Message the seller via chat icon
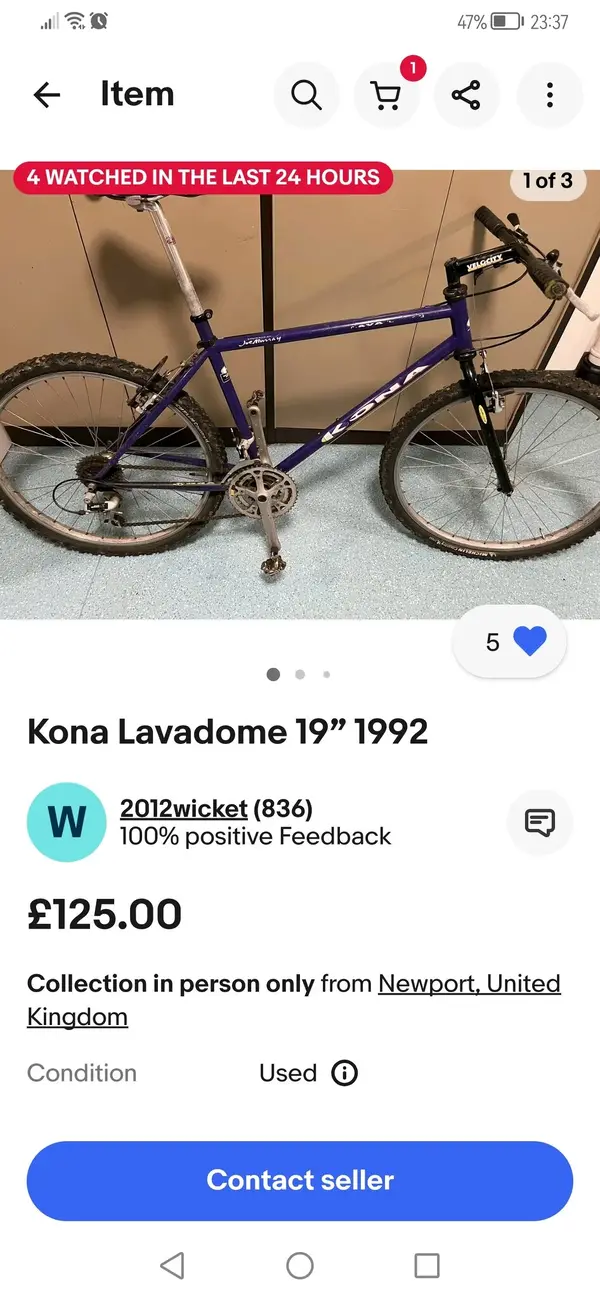This screenshot has height=1299, width=600. (540, 822)
